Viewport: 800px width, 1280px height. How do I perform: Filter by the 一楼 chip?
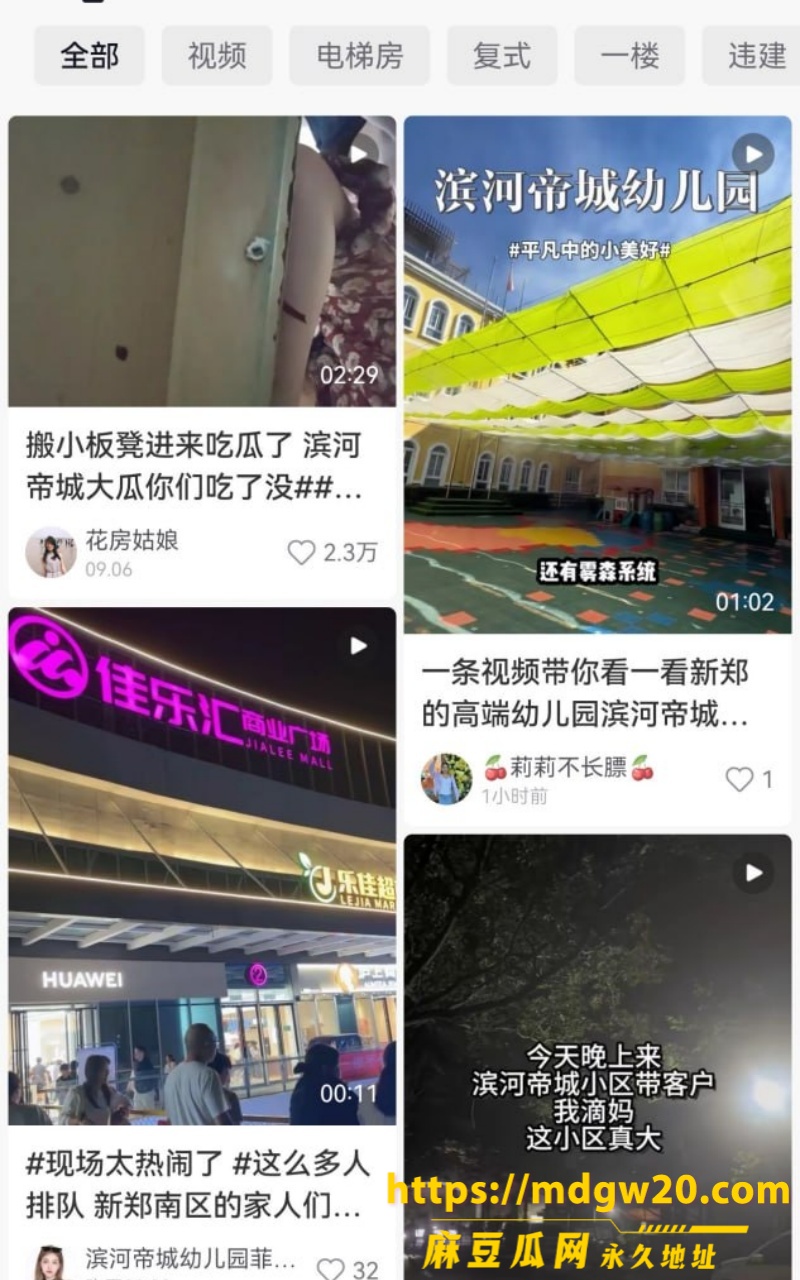[630, 56]
